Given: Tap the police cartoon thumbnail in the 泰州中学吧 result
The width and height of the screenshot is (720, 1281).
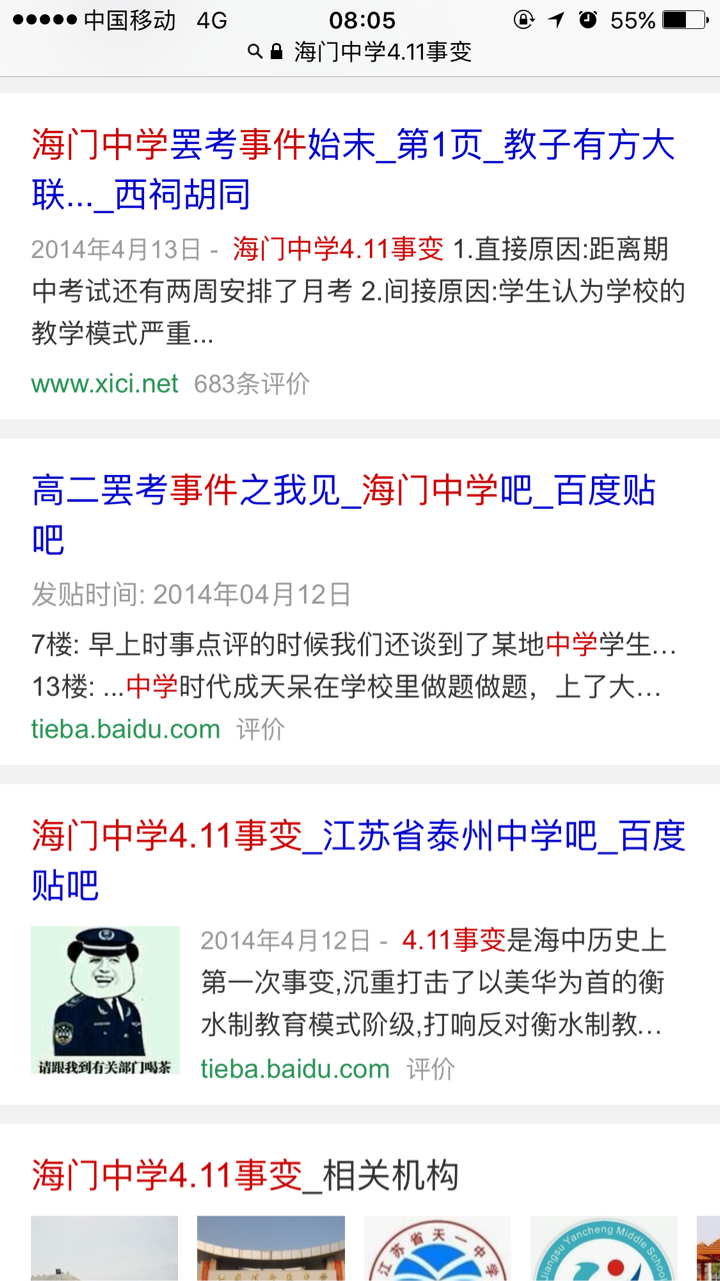Looking at the screenshot, I should pyautogui.click(x=105, y=1000).
